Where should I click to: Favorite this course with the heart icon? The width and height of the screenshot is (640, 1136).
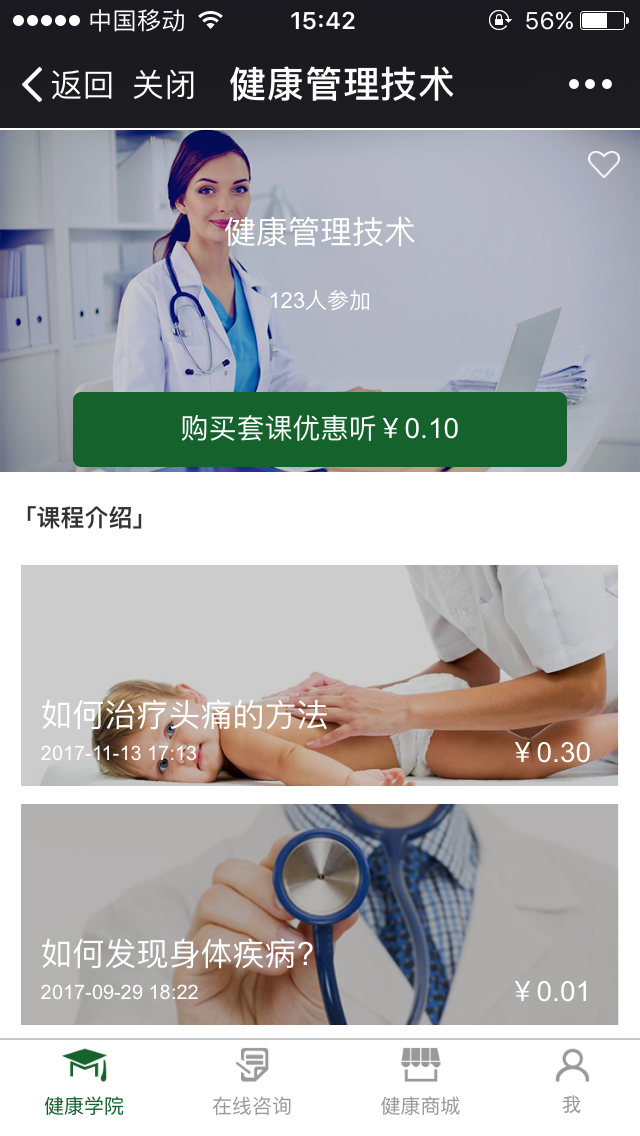pos(603,164)
